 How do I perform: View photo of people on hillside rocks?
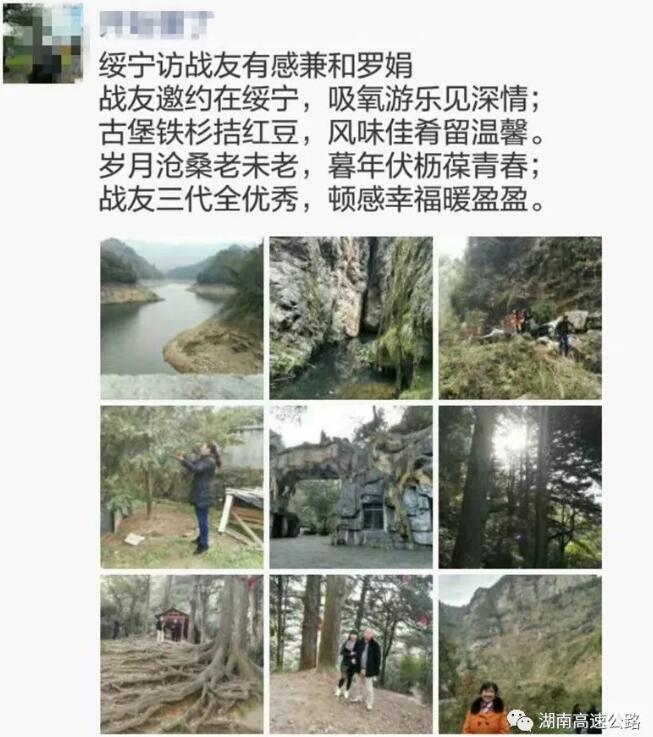point(520,318)
